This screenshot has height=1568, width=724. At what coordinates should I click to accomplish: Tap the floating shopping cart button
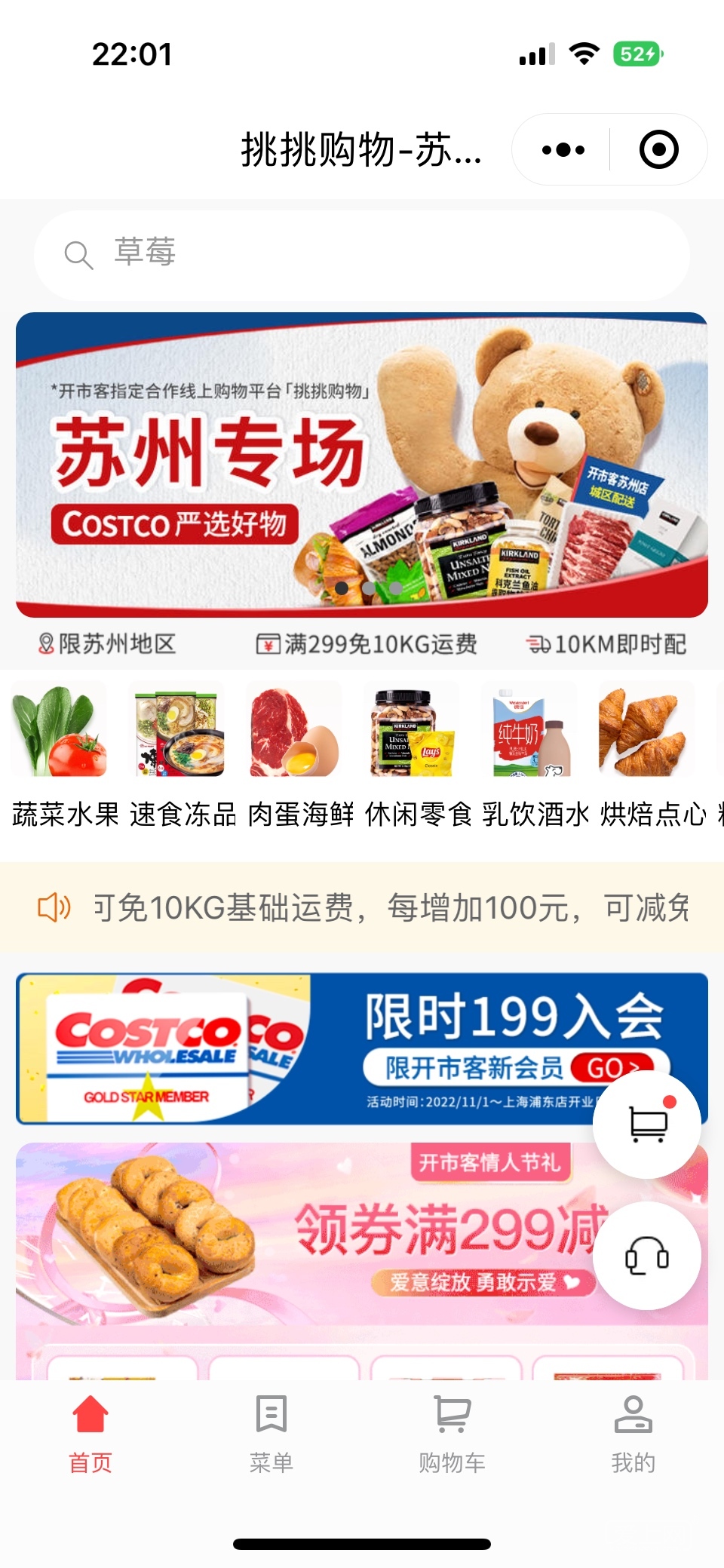pos(647,1124)
